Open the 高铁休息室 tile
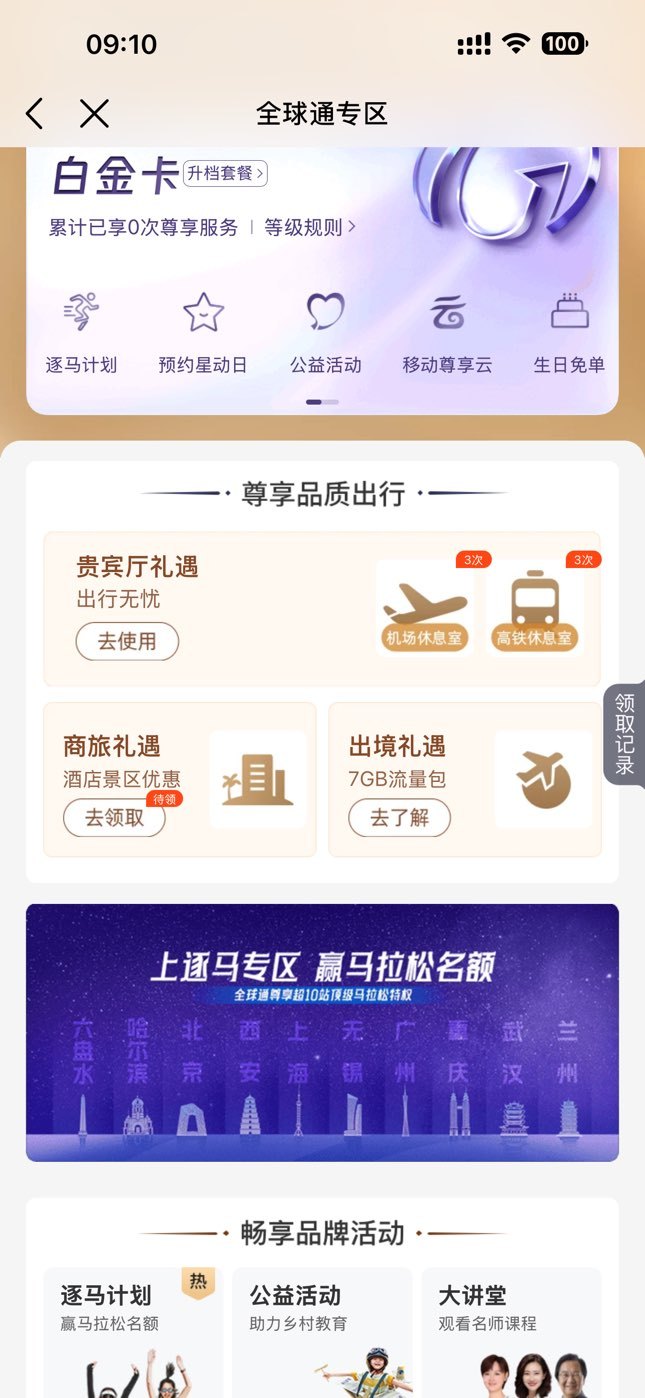This screenshot has height=1398, width=645. (535, 607)
